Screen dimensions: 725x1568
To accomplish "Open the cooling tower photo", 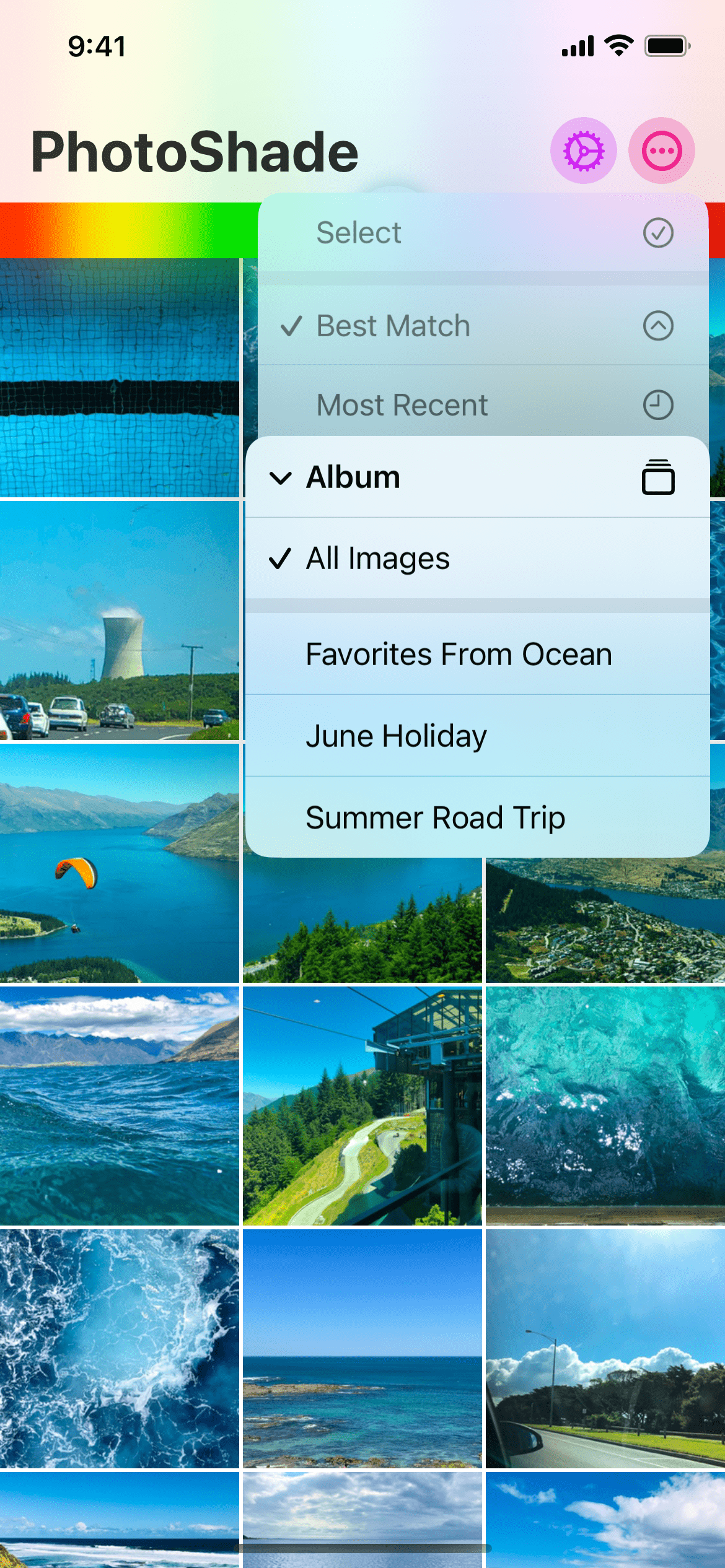I will coord(119,621).
